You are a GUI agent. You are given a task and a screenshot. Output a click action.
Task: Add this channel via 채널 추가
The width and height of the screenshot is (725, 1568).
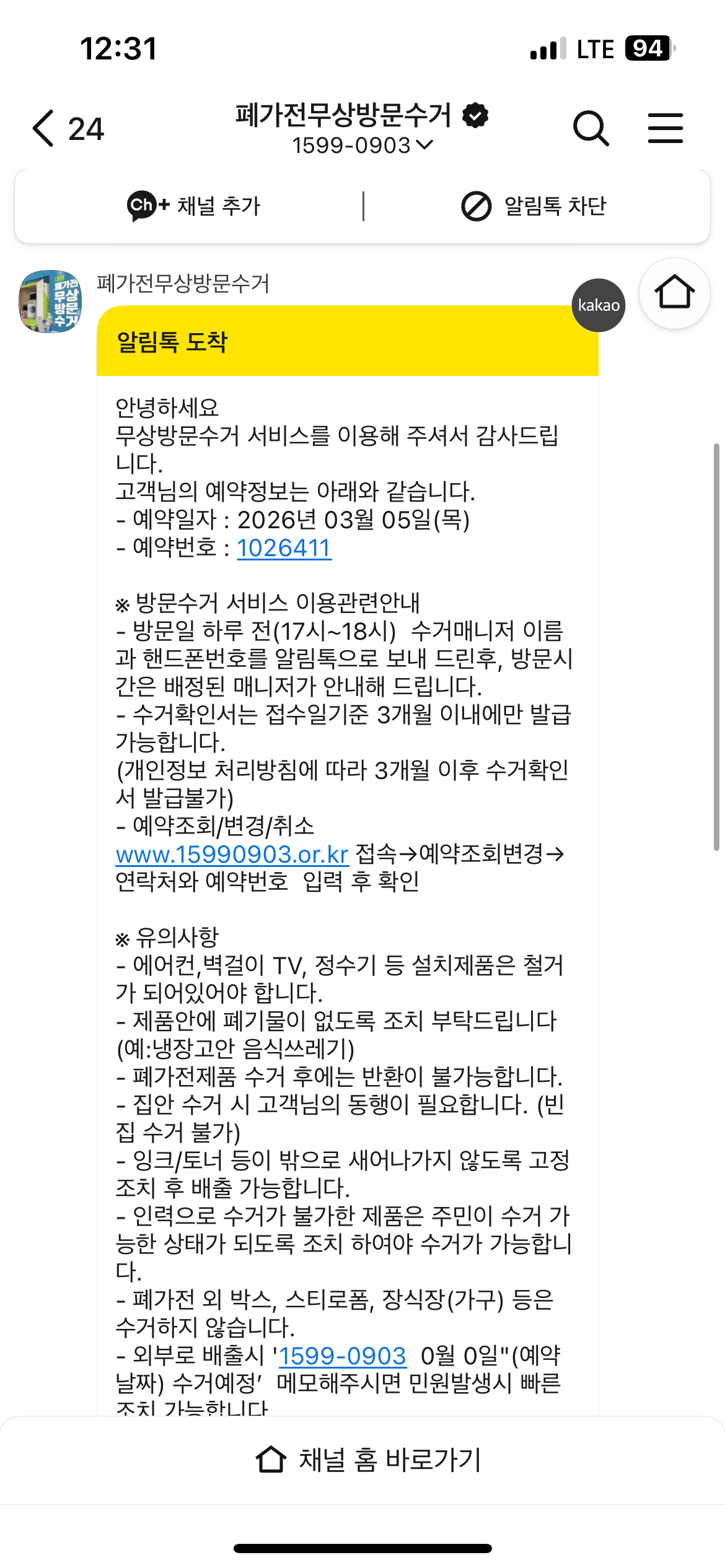tap(194, 206)
